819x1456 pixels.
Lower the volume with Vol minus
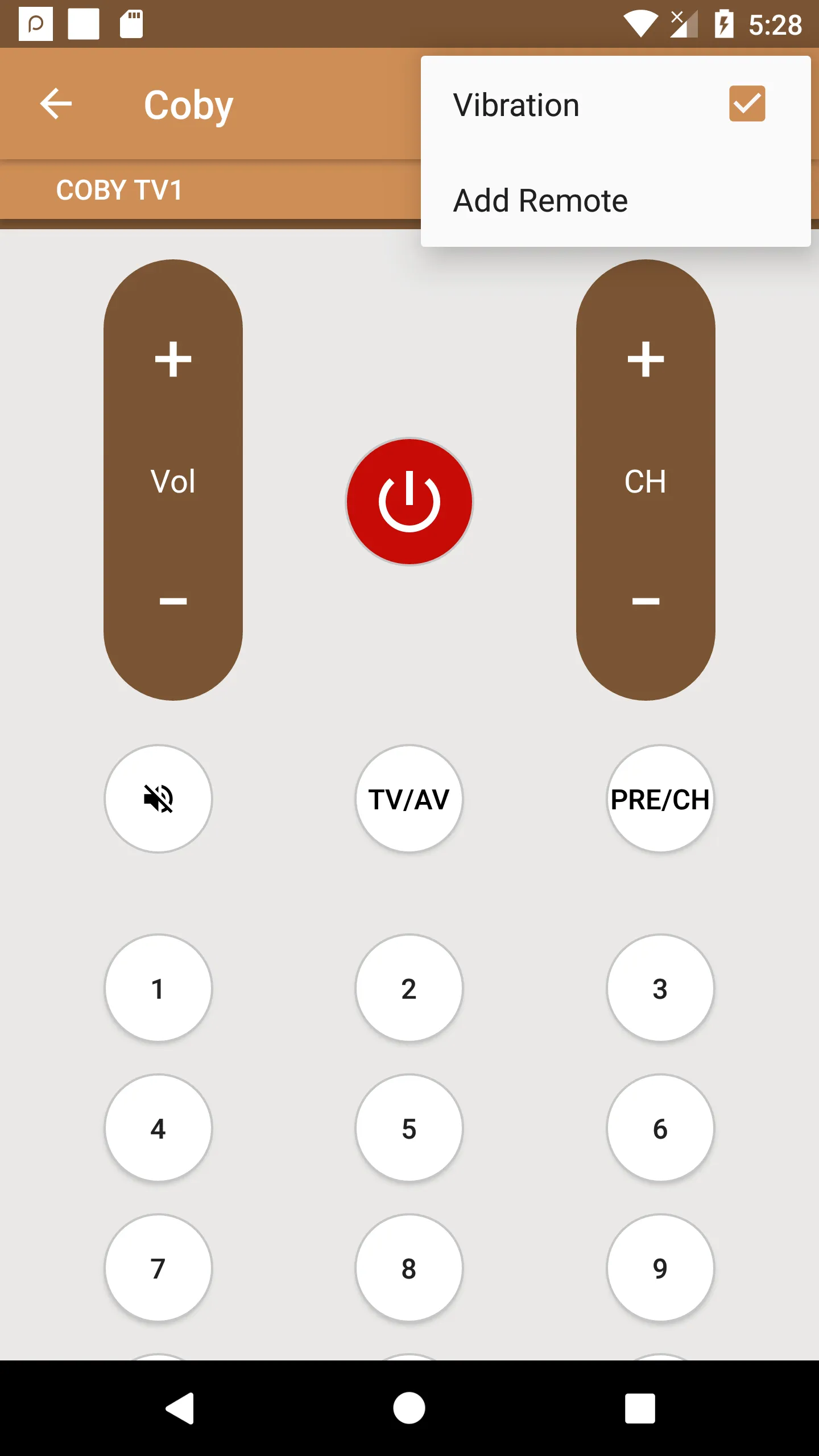point(173,601)
